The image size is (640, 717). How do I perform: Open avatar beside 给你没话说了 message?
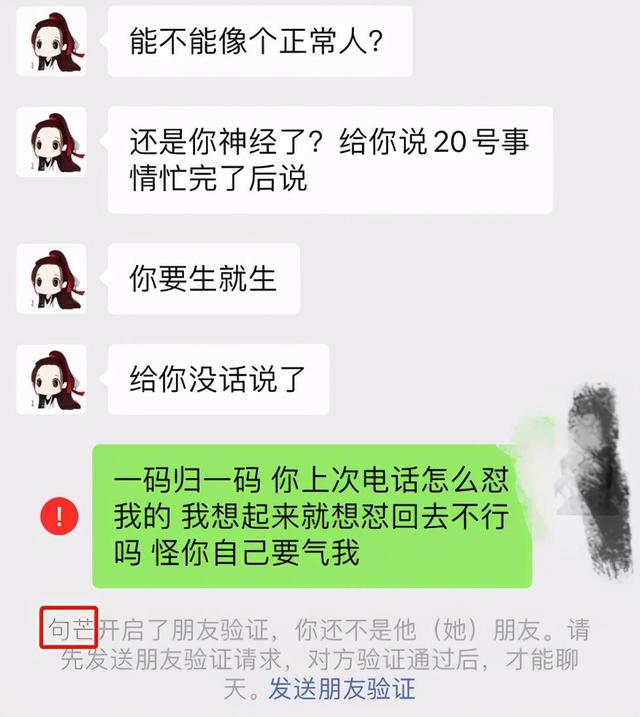tap(51, 379)
